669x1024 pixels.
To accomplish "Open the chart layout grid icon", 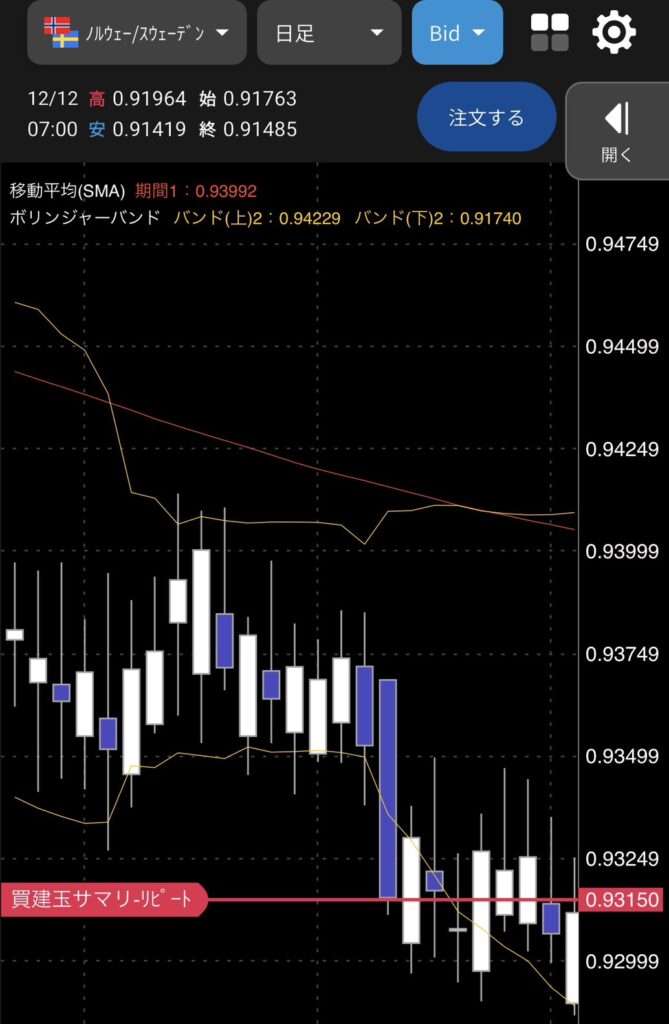I will click(549, 33).
